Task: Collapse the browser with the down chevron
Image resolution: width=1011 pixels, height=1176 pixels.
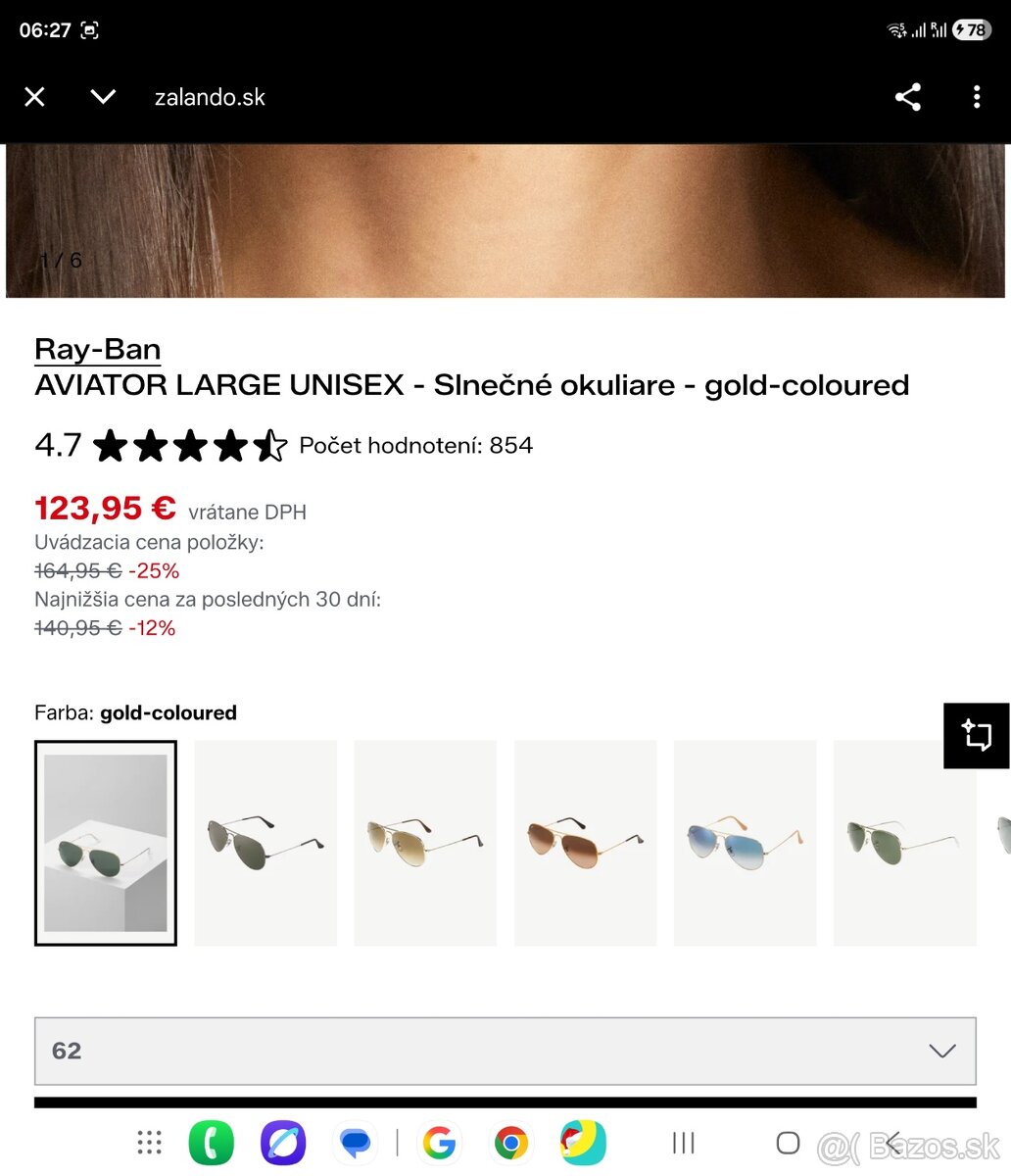Action: tap(103, 96)
